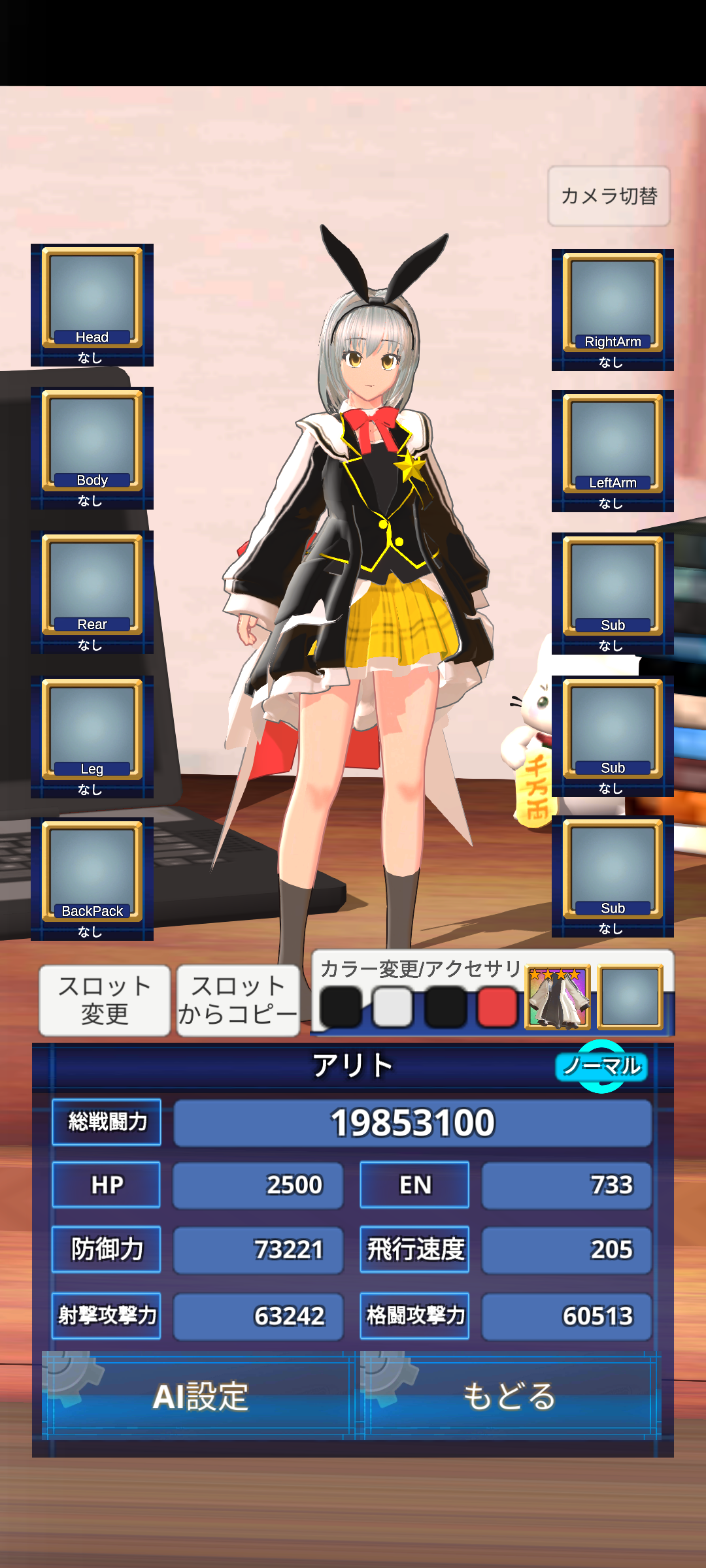This screenshot has width=706, height=1568.
Task: Go back with もどる button
Action: [510, 1396]
